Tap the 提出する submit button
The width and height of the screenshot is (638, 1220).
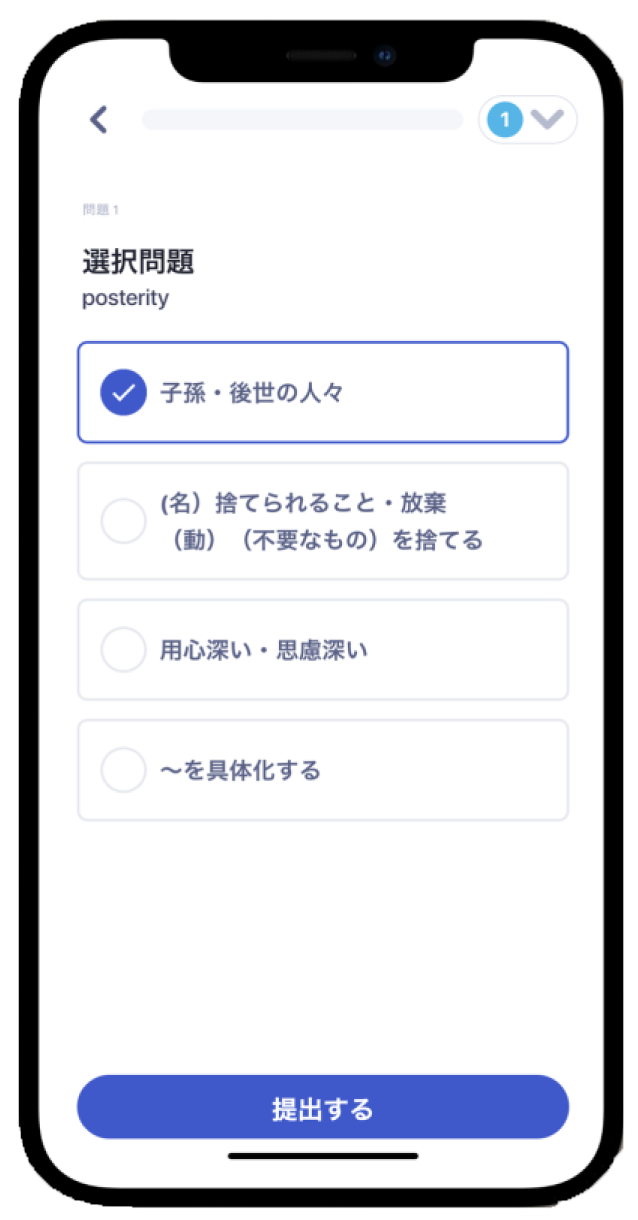[322, 1108]
